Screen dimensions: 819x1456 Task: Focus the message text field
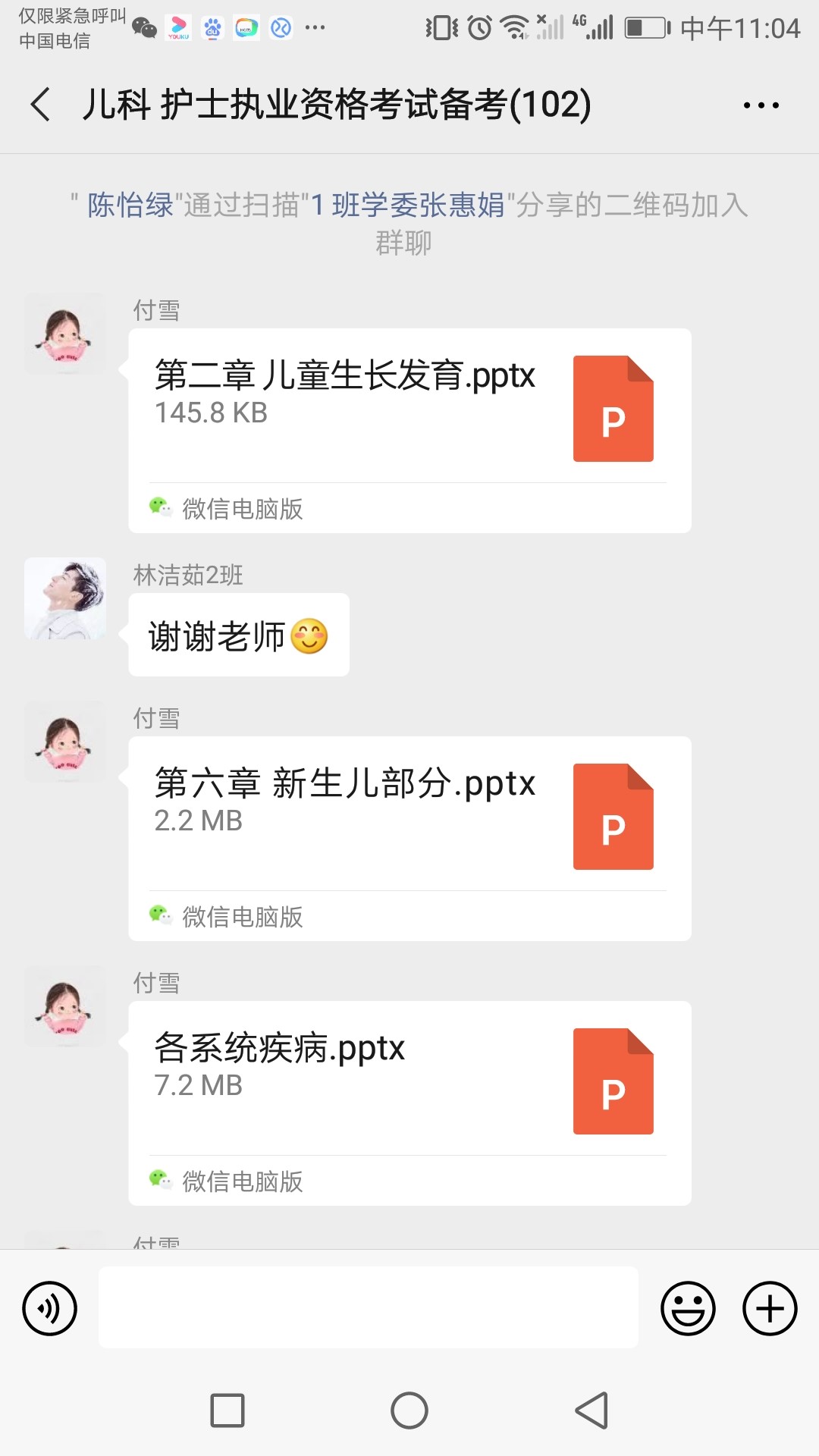369,1307
